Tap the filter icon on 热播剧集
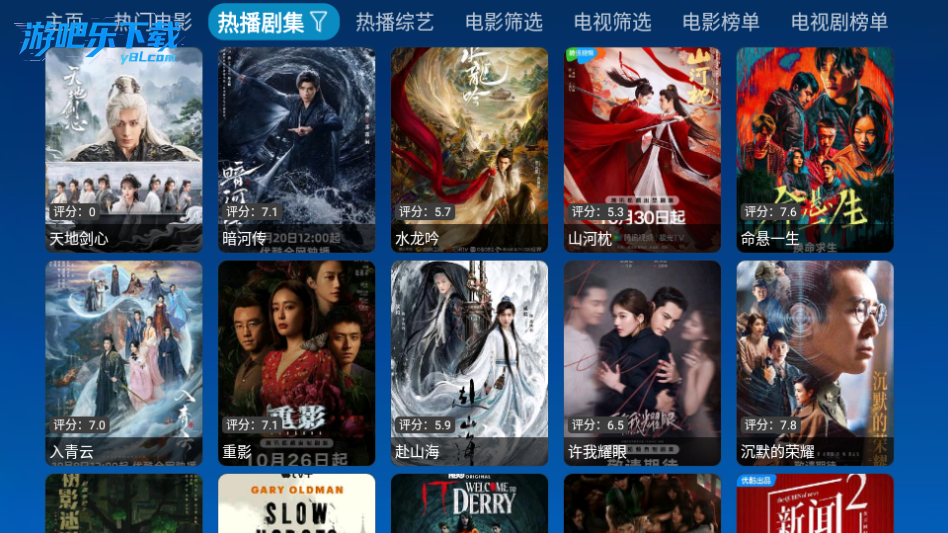Image resolution: width=948 pixels, height=533 pixels. pos(319,21)
